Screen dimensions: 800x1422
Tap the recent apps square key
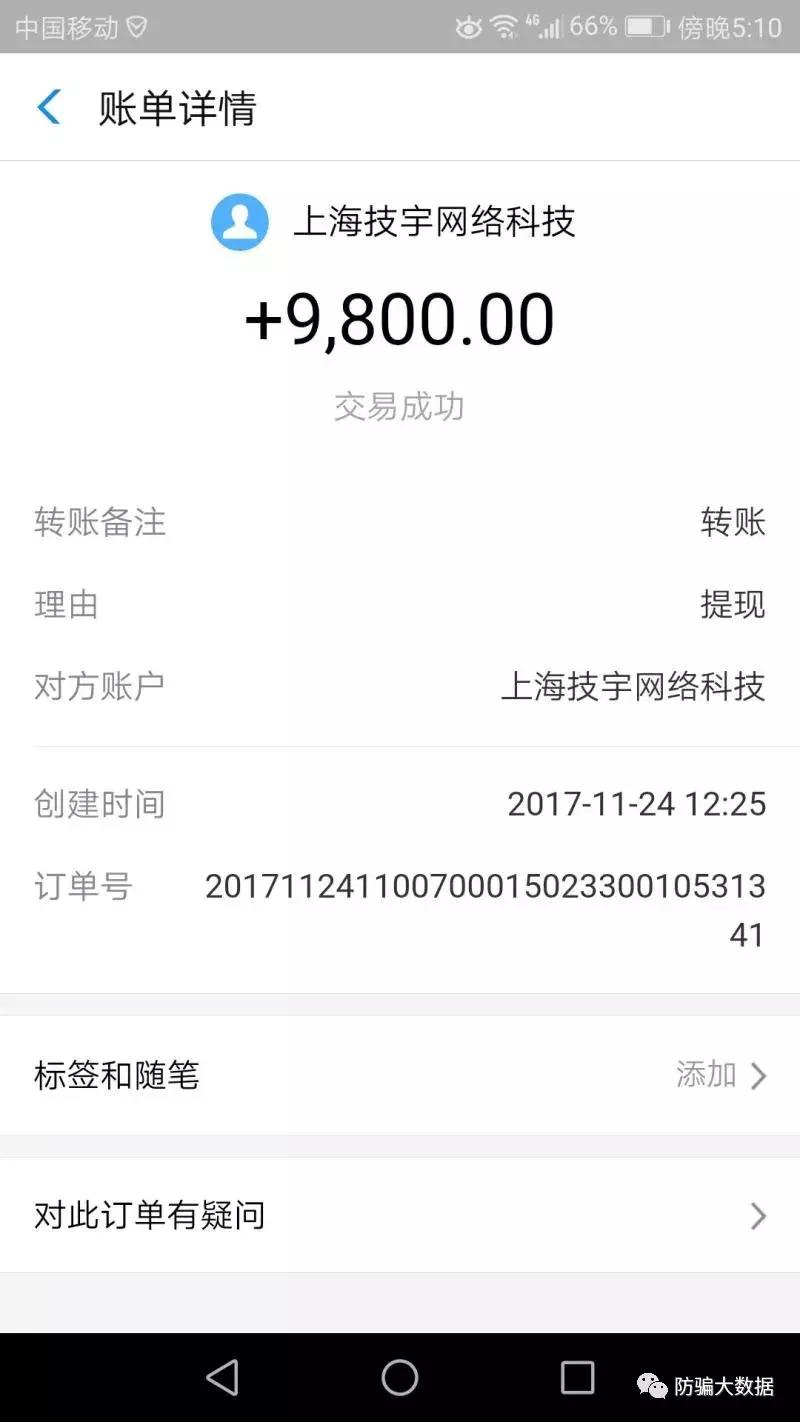(x=575, y=1376)
